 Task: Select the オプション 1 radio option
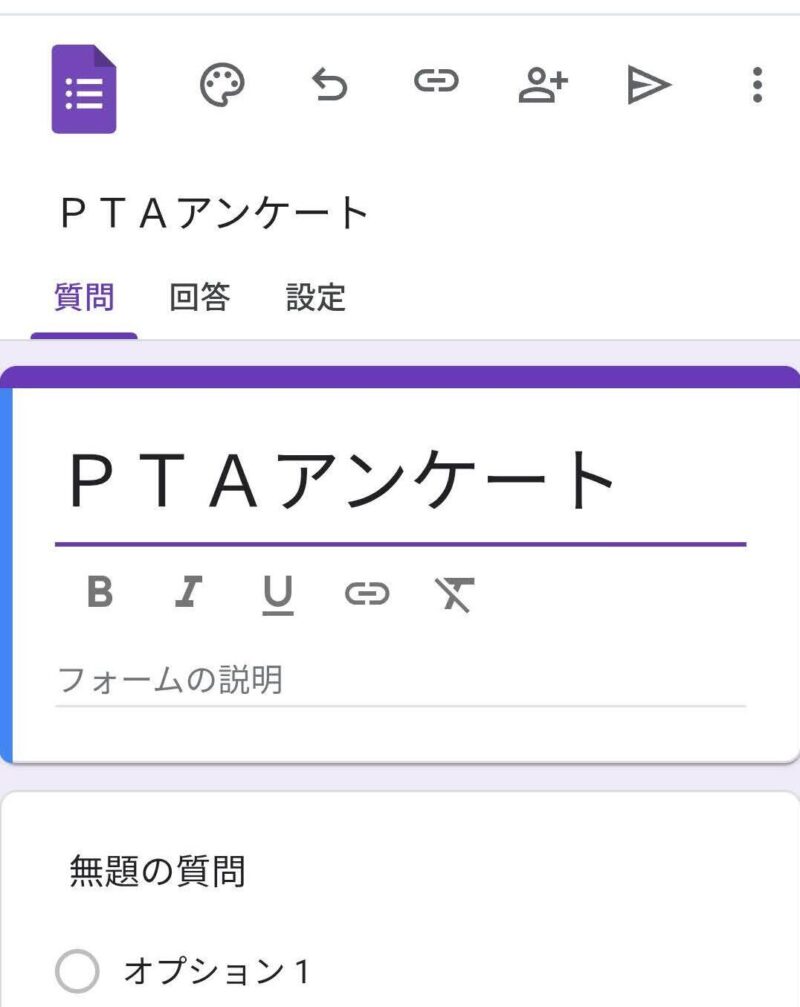[x=78, y=971]
